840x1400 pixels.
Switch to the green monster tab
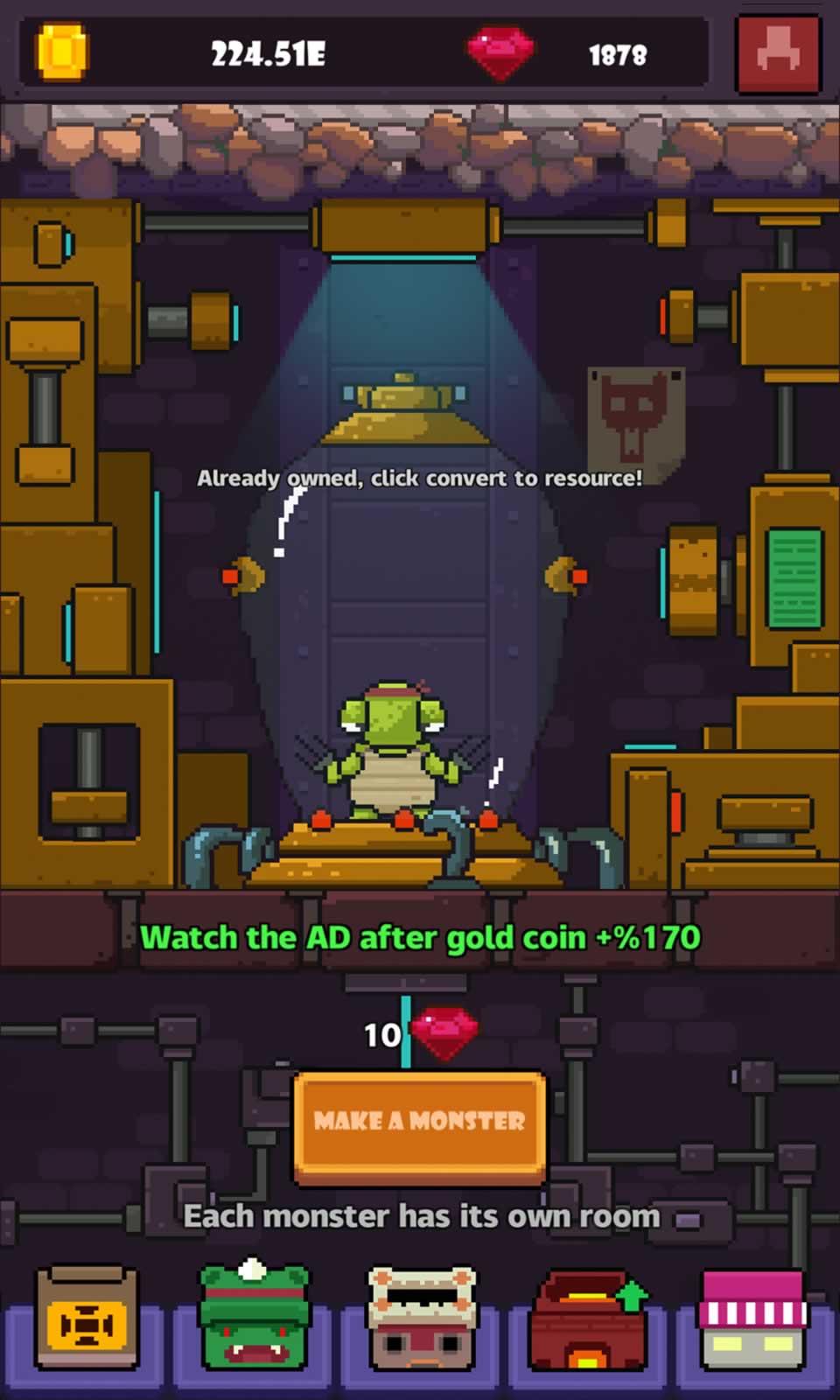[x=254, y=1319]
